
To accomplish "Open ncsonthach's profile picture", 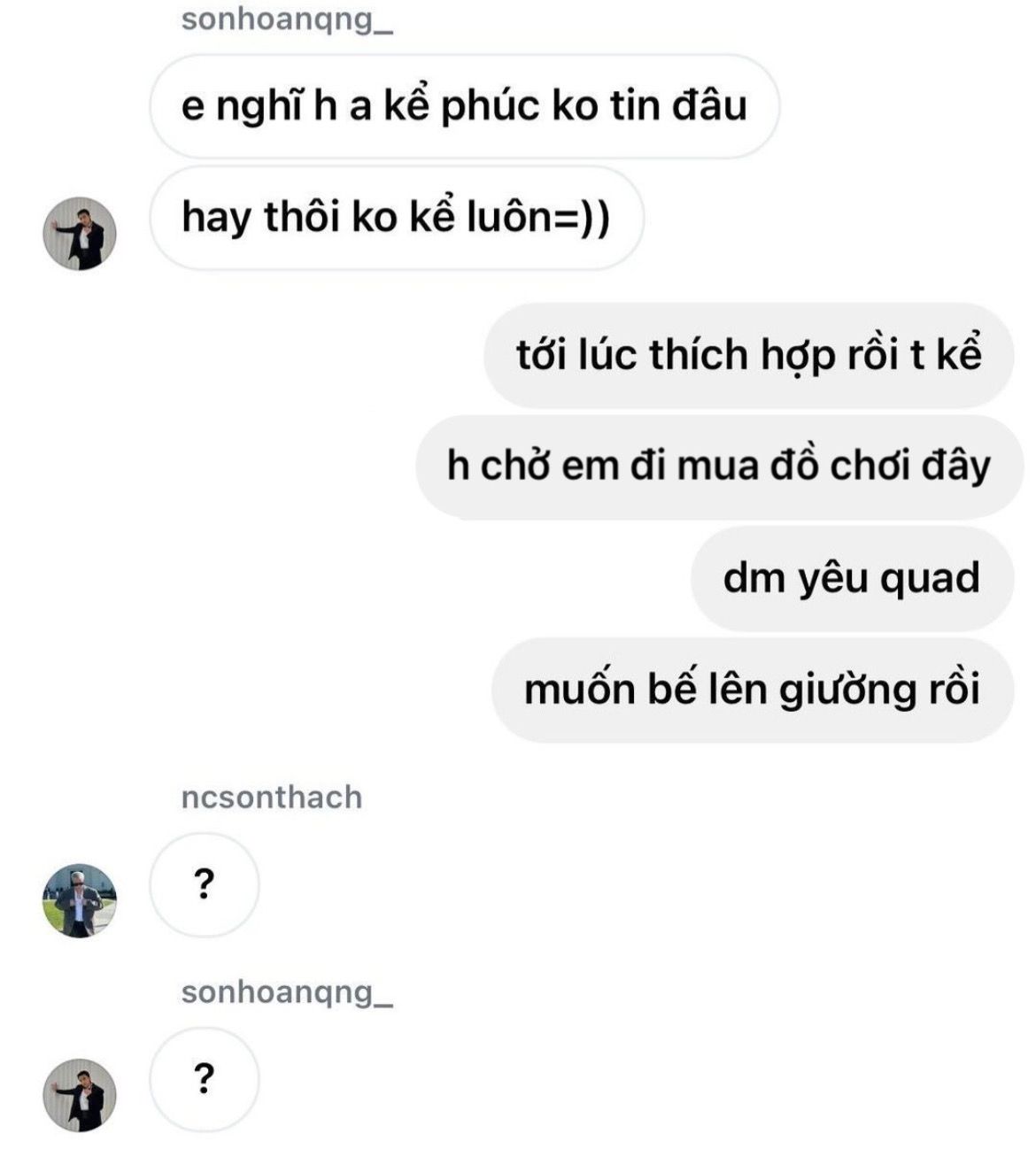I will click(80, 900).
